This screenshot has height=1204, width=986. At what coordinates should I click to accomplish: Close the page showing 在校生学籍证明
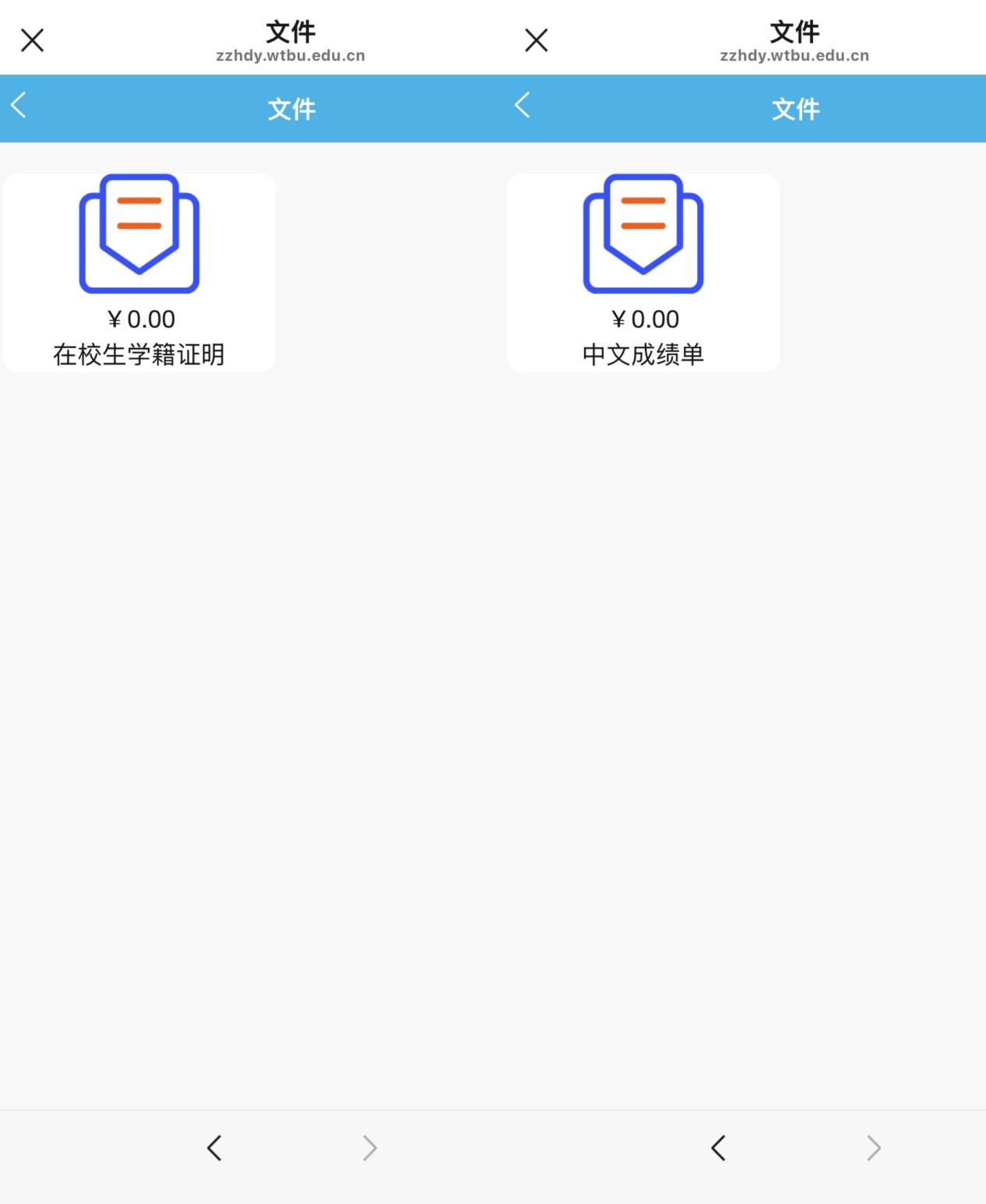pyautogui.click(x=32, y=40)
